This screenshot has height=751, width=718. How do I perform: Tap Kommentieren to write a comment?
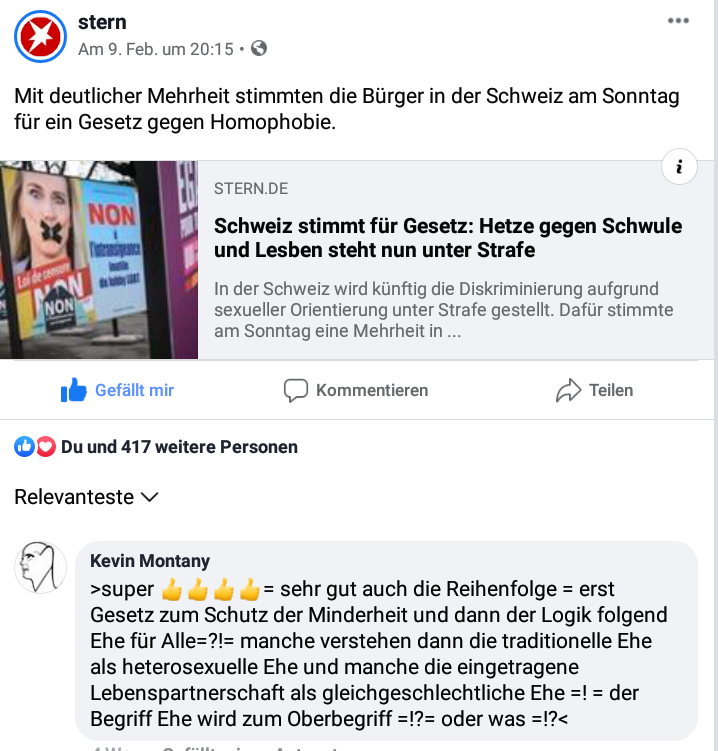point(355,390)
